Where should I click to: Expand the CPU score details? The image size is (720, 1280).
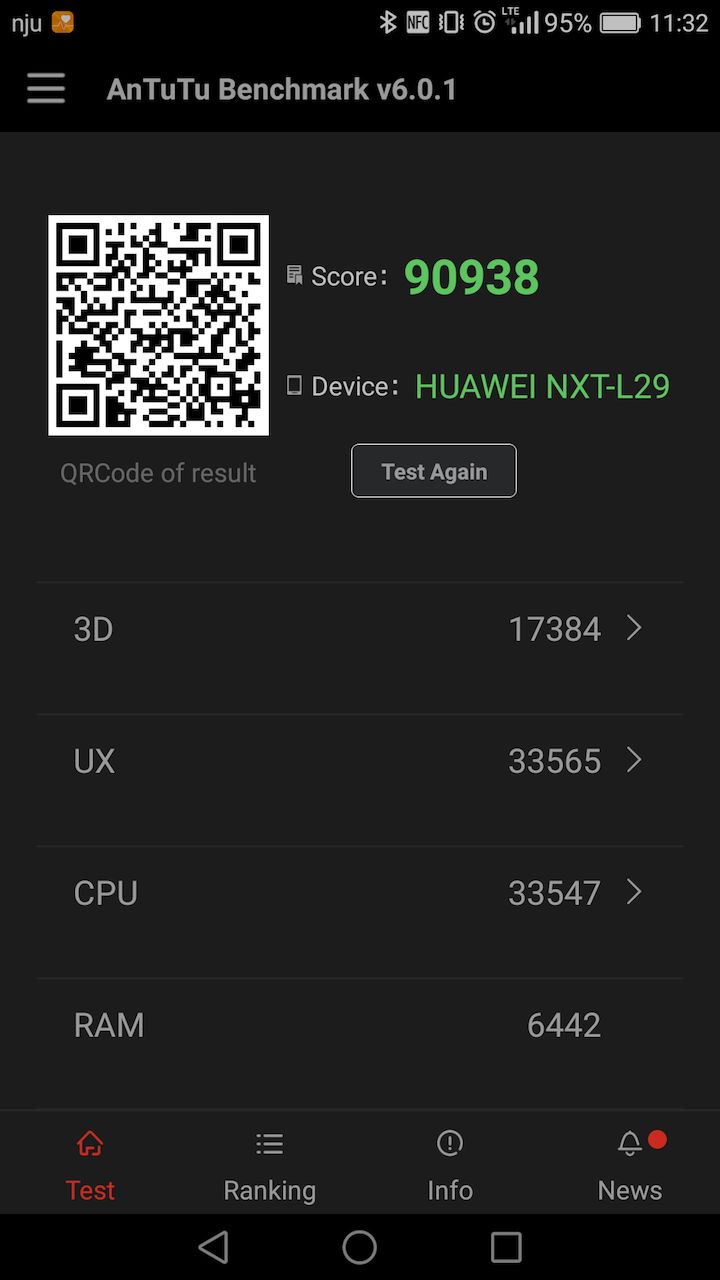(x=360, y=893)
